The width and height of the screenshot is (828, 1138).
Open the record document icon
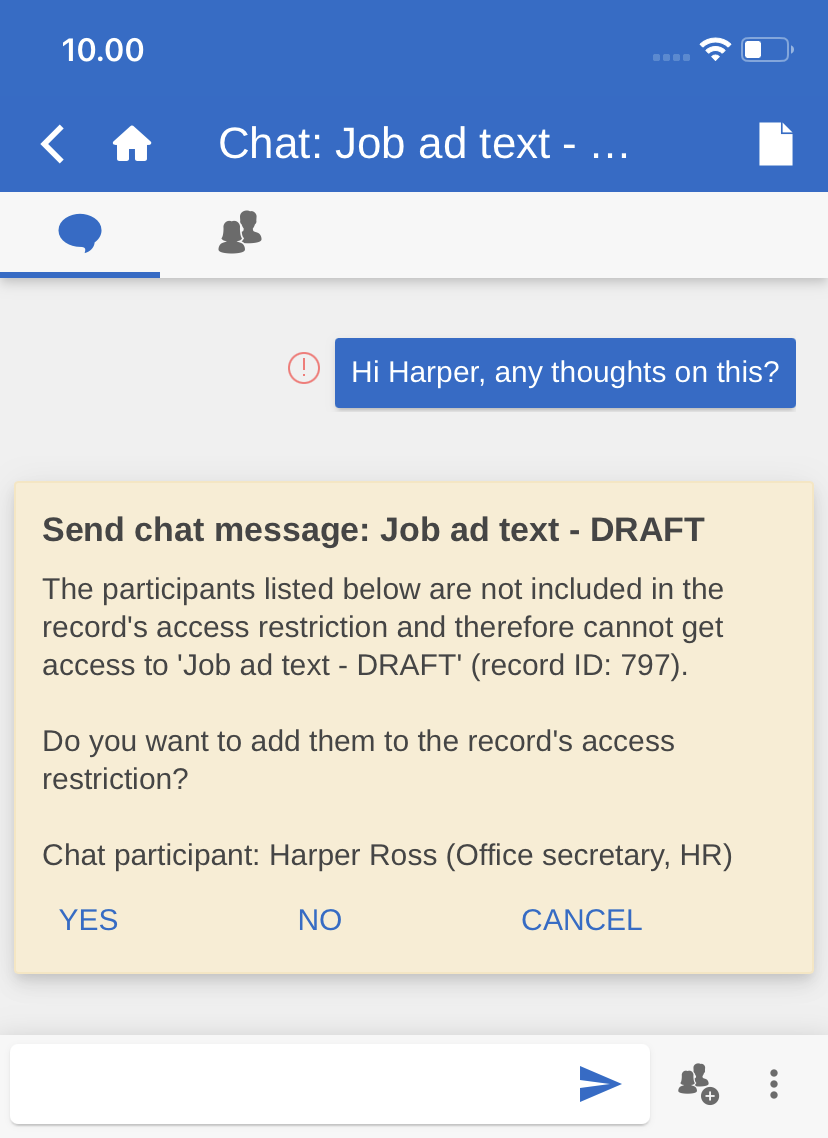775,144
